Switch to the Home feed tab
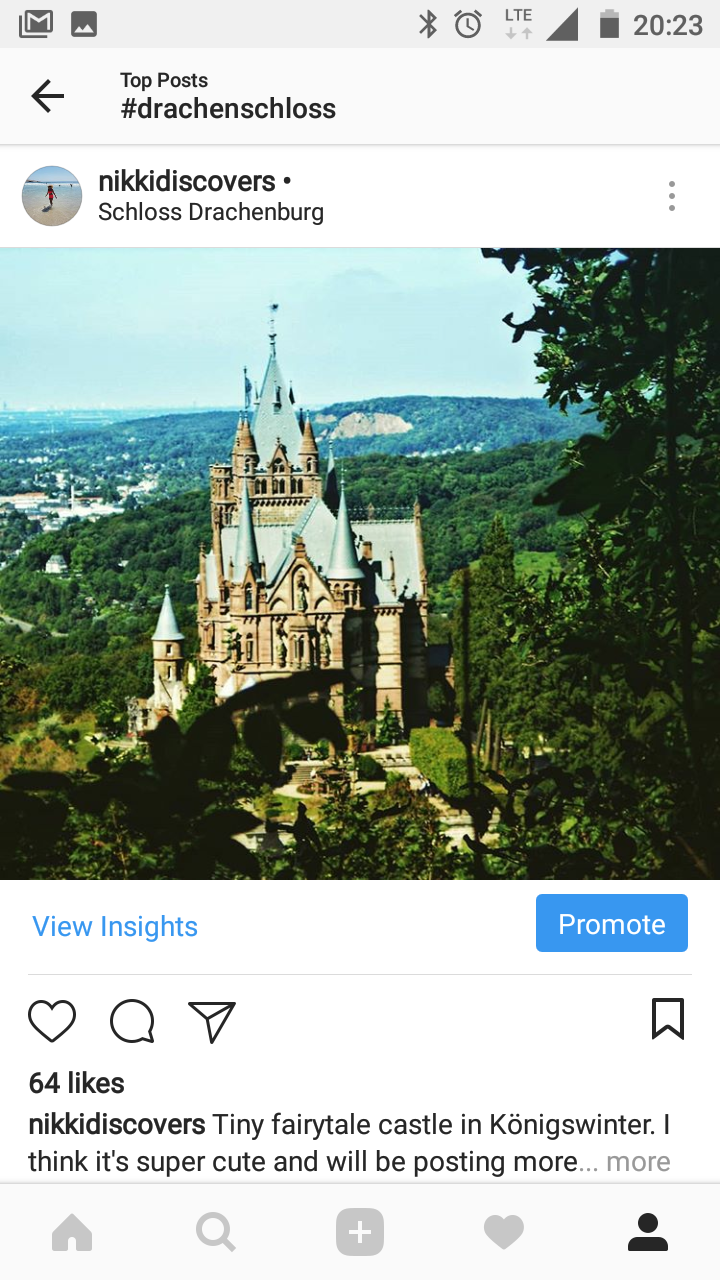The height and width of the screenshot is (1280, 720). tap(72, 1233)
